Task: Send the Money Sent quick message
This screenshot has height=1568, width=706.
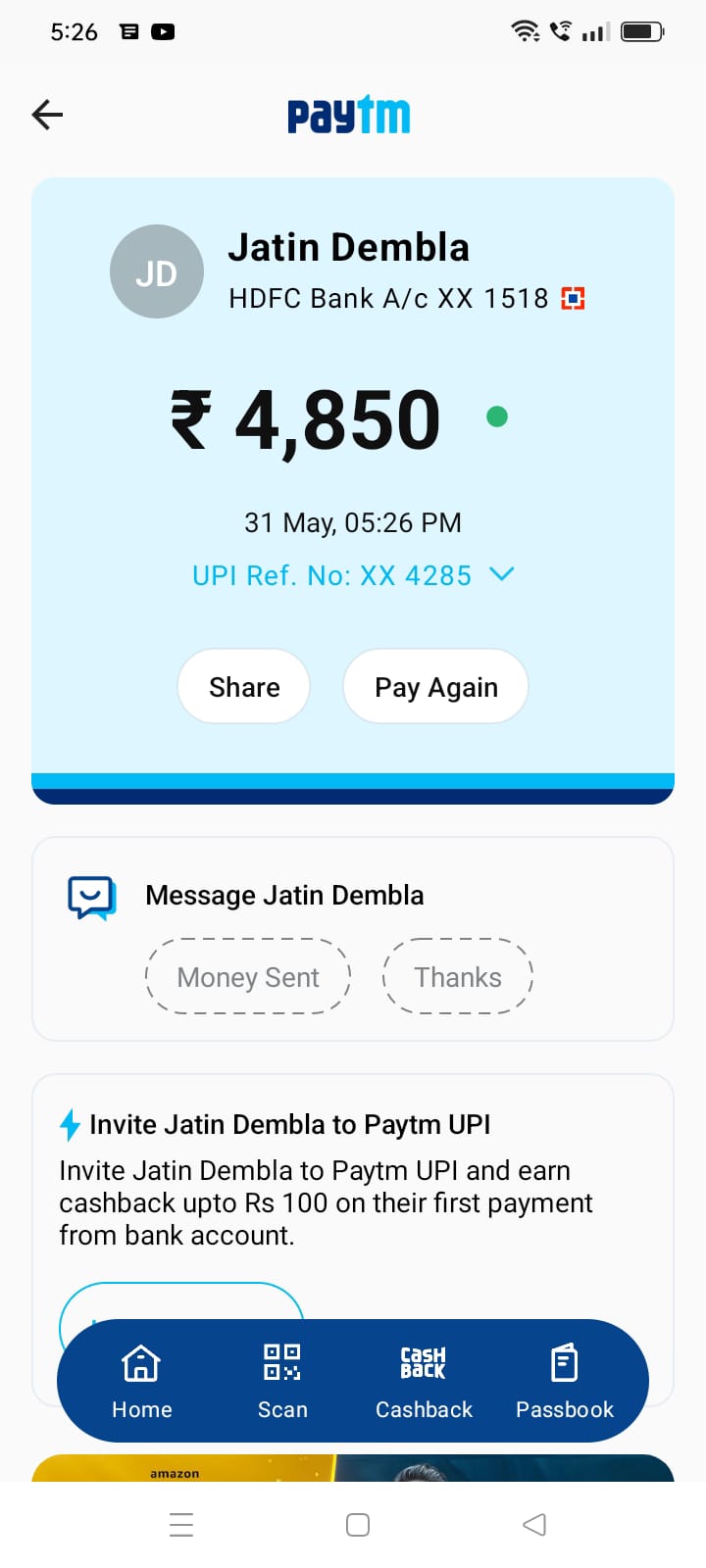Action: point(248,977)
